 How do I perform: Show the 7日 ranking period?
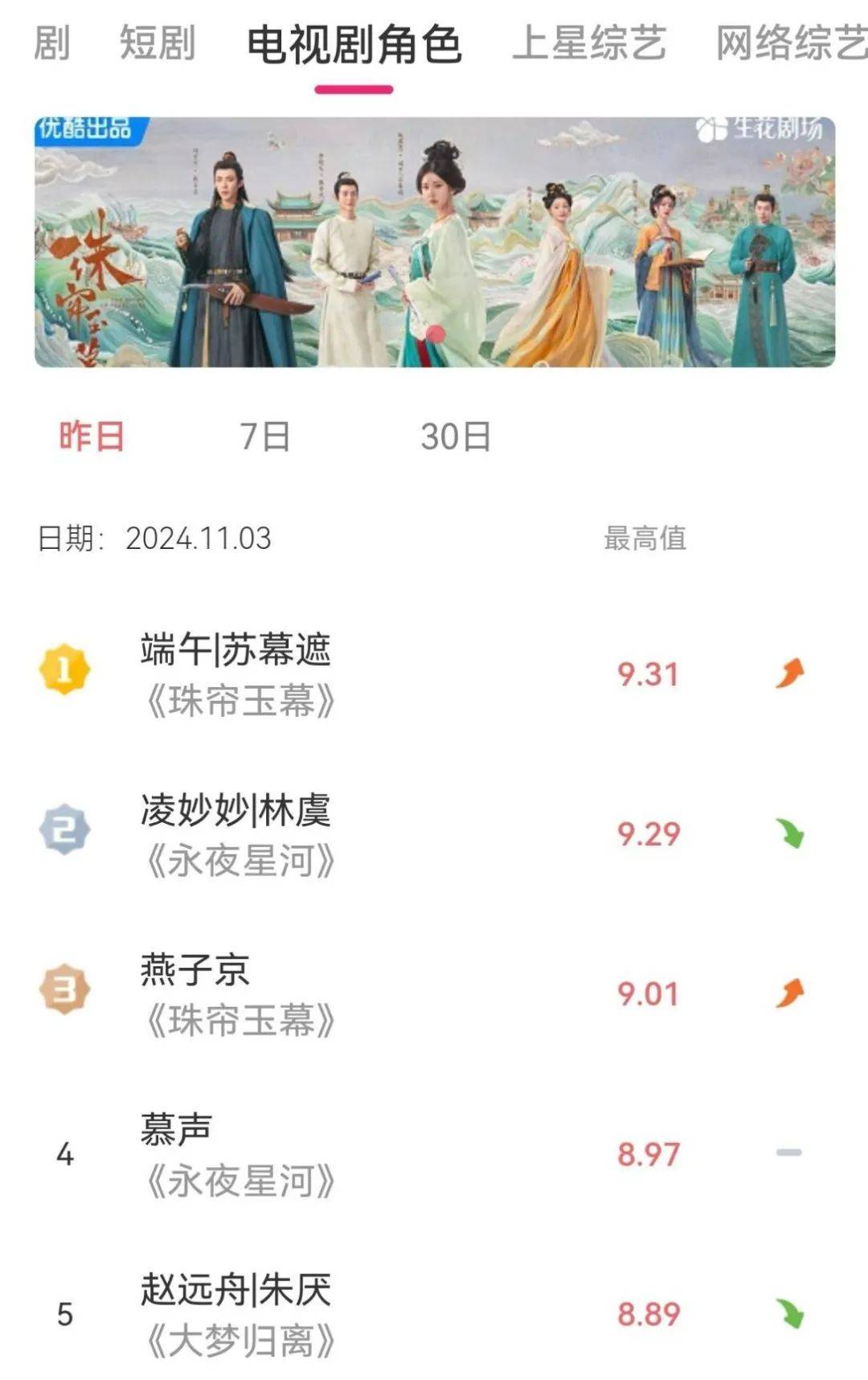[x=265, y=436]
